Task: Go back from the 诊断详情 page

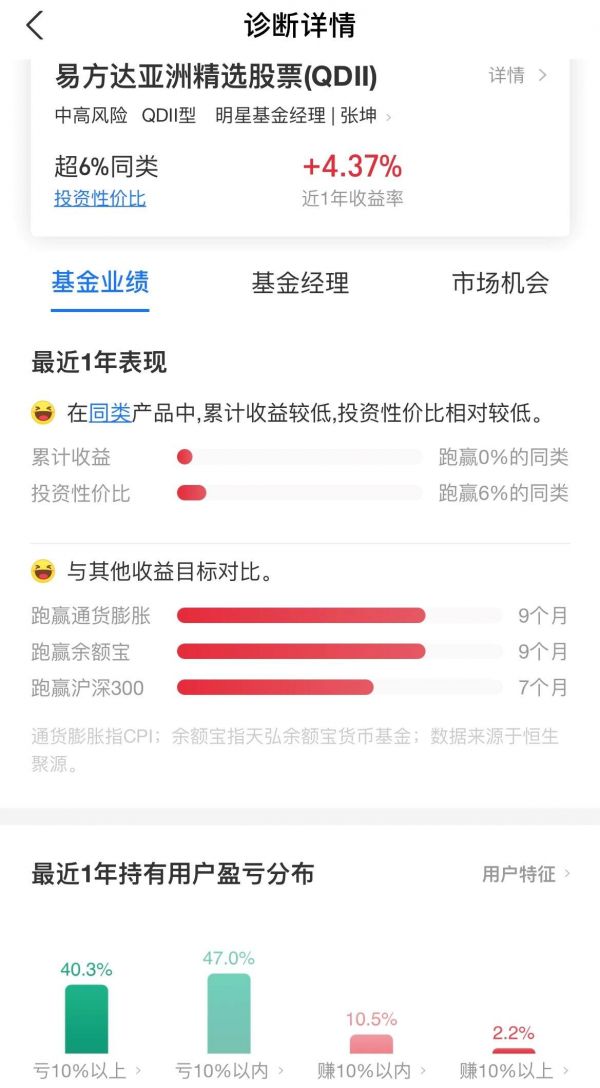Action: (x=35, y=26)
